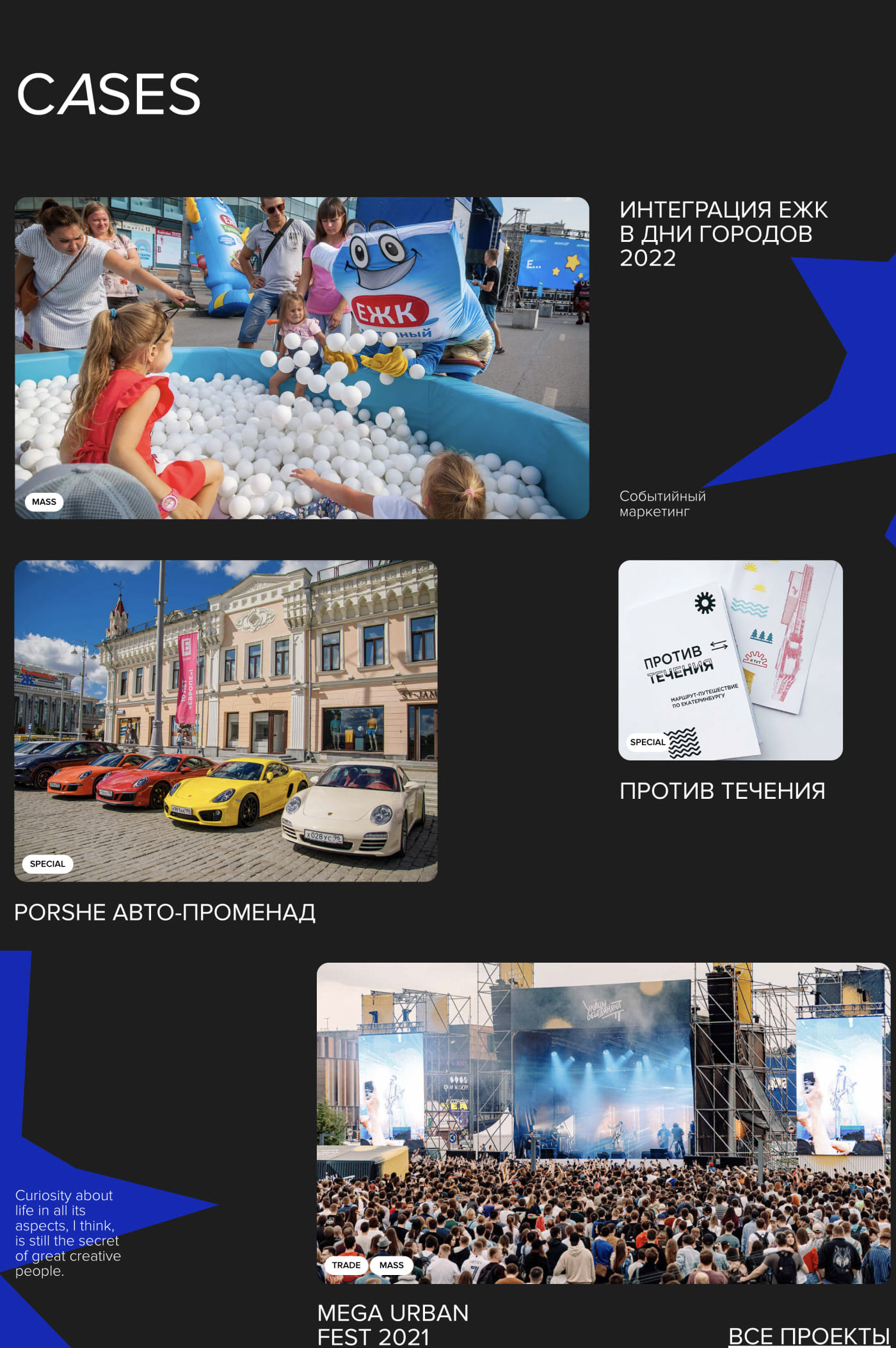Image resolution: width=896 pixels, height=1348 pixels.
Task: Tap the SPECIAL tag on the Porsche photo
Action: click(48, 863)
